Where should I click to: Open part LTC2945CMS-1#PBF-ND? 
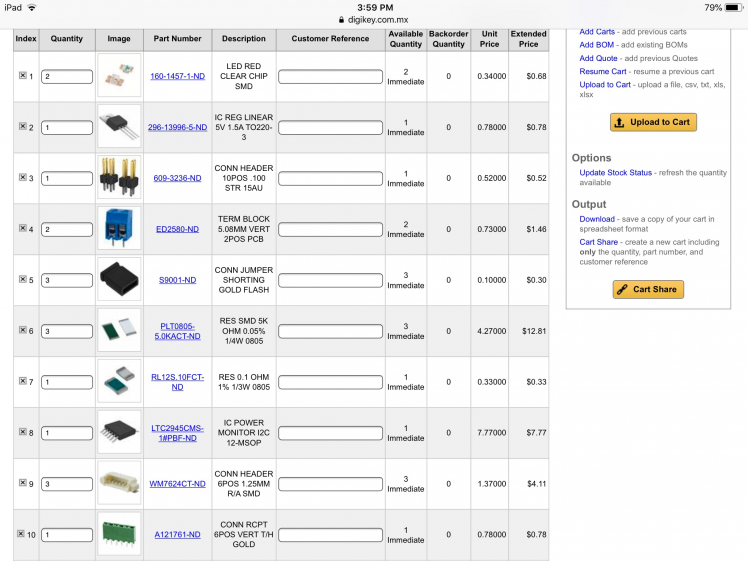pos(177,433)
